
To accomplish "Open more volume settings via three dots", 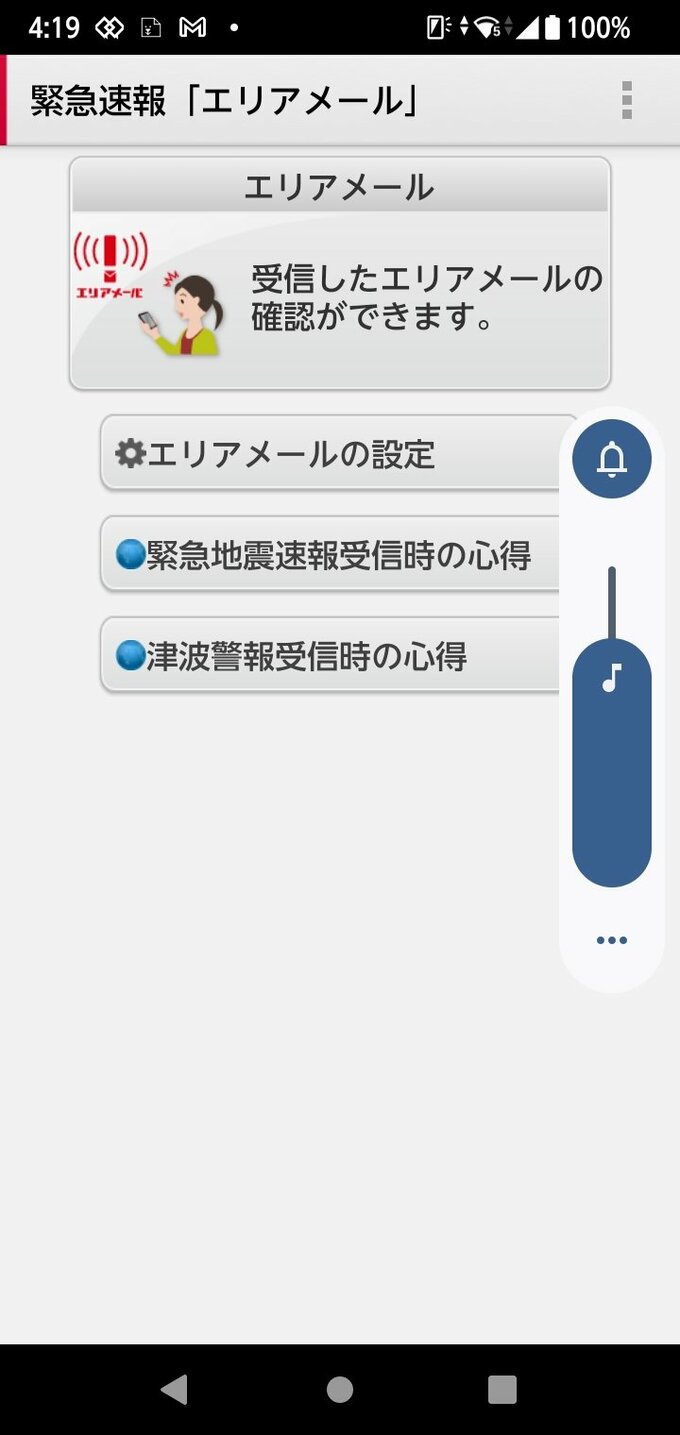I will 611,940.
